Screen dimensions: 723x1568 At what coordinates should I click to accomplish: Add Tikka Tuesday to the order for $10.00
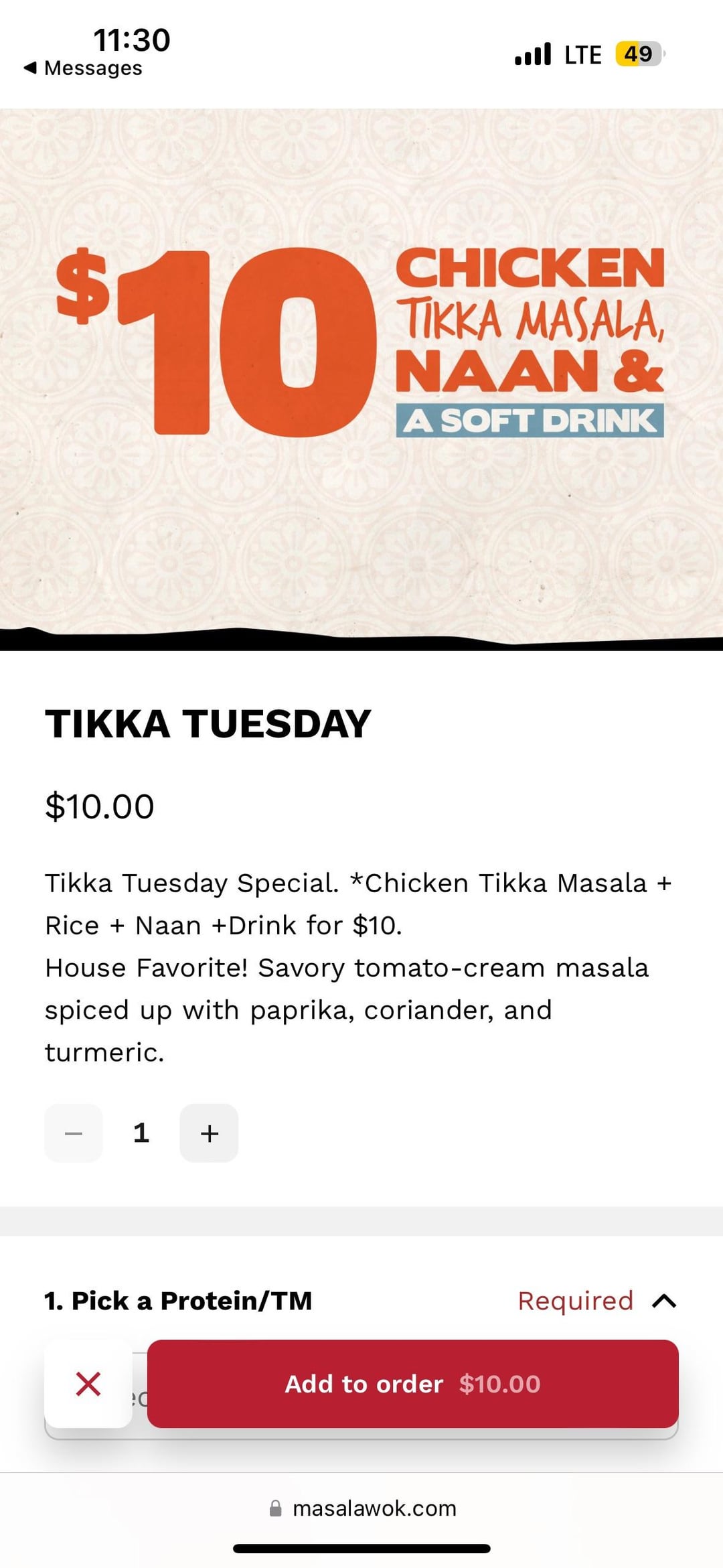(x=412, y=1384)
